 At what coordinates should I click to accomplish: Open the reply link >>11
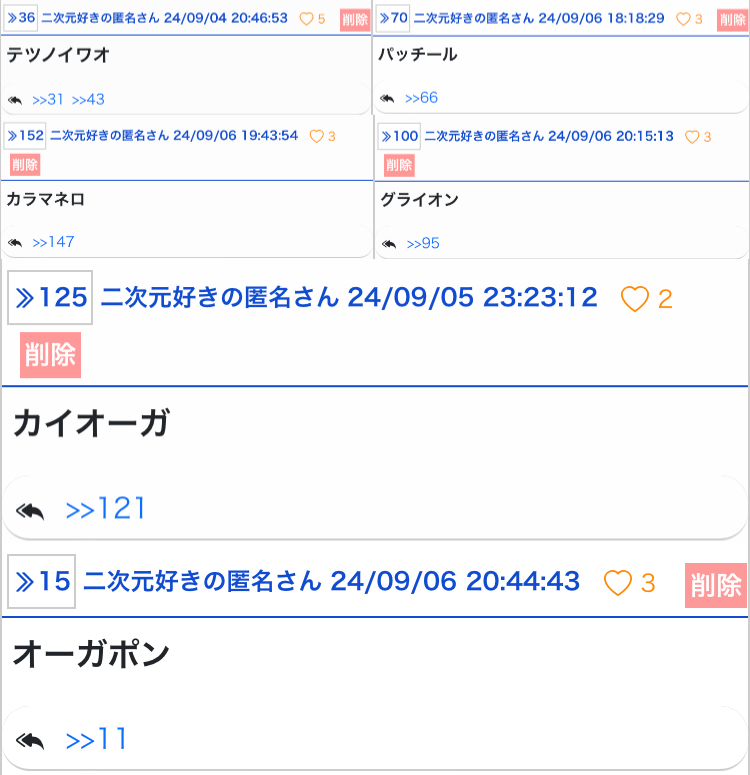(96, 740)
